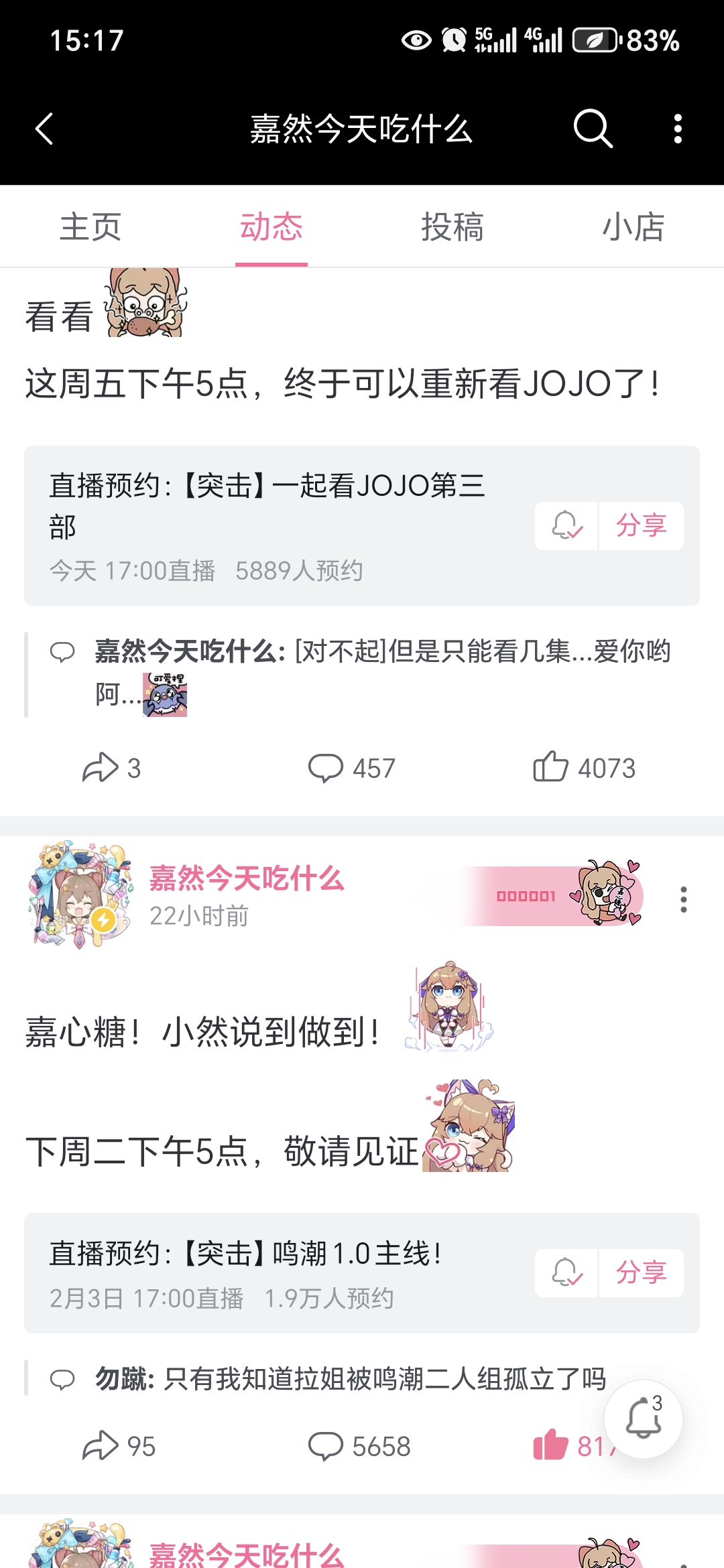Open more options on the 22小时前 post

coord(683,899)
